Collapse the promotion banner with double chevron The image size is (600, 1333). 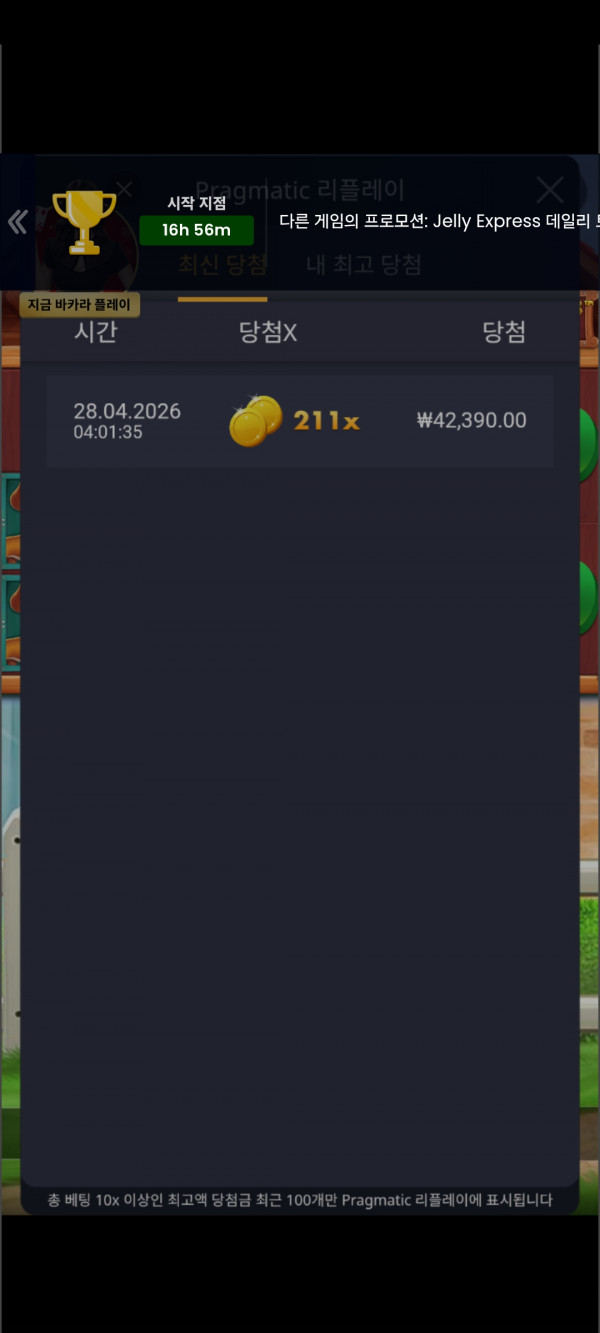17,222
